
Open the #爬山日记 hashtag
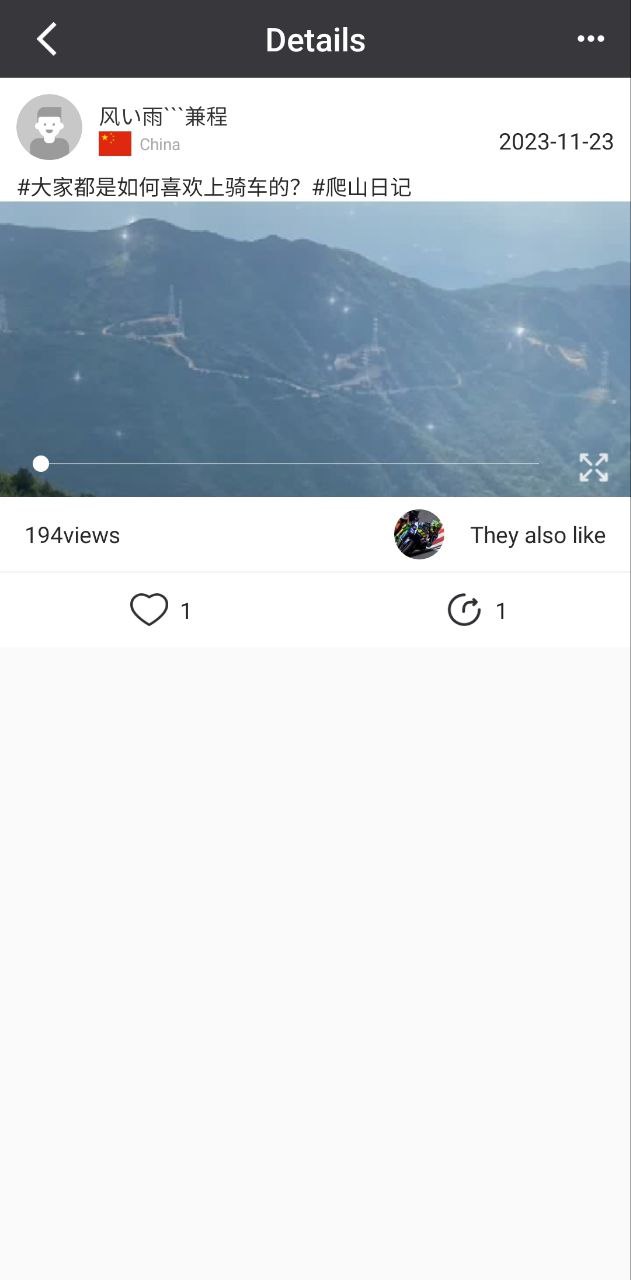[x=362, y=187]
